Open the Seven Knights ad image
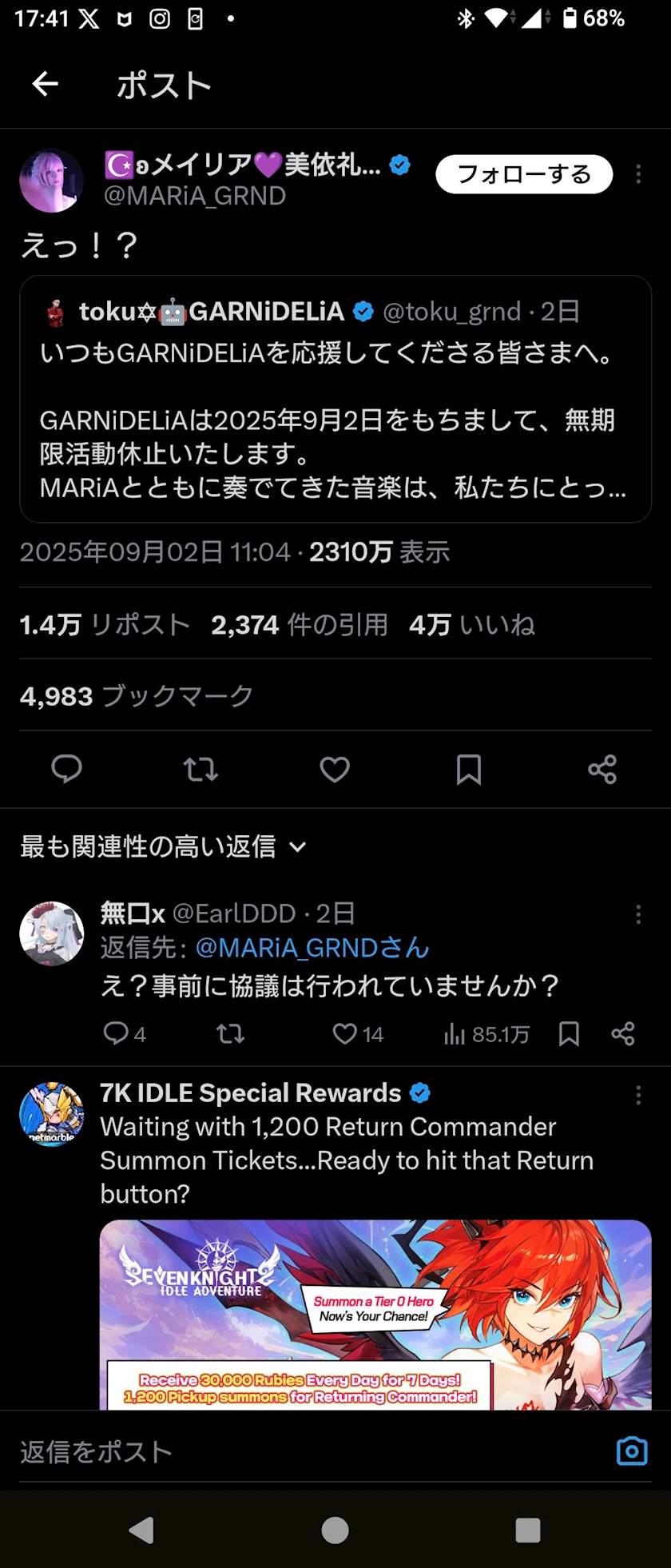 (x=375, y=1315)
